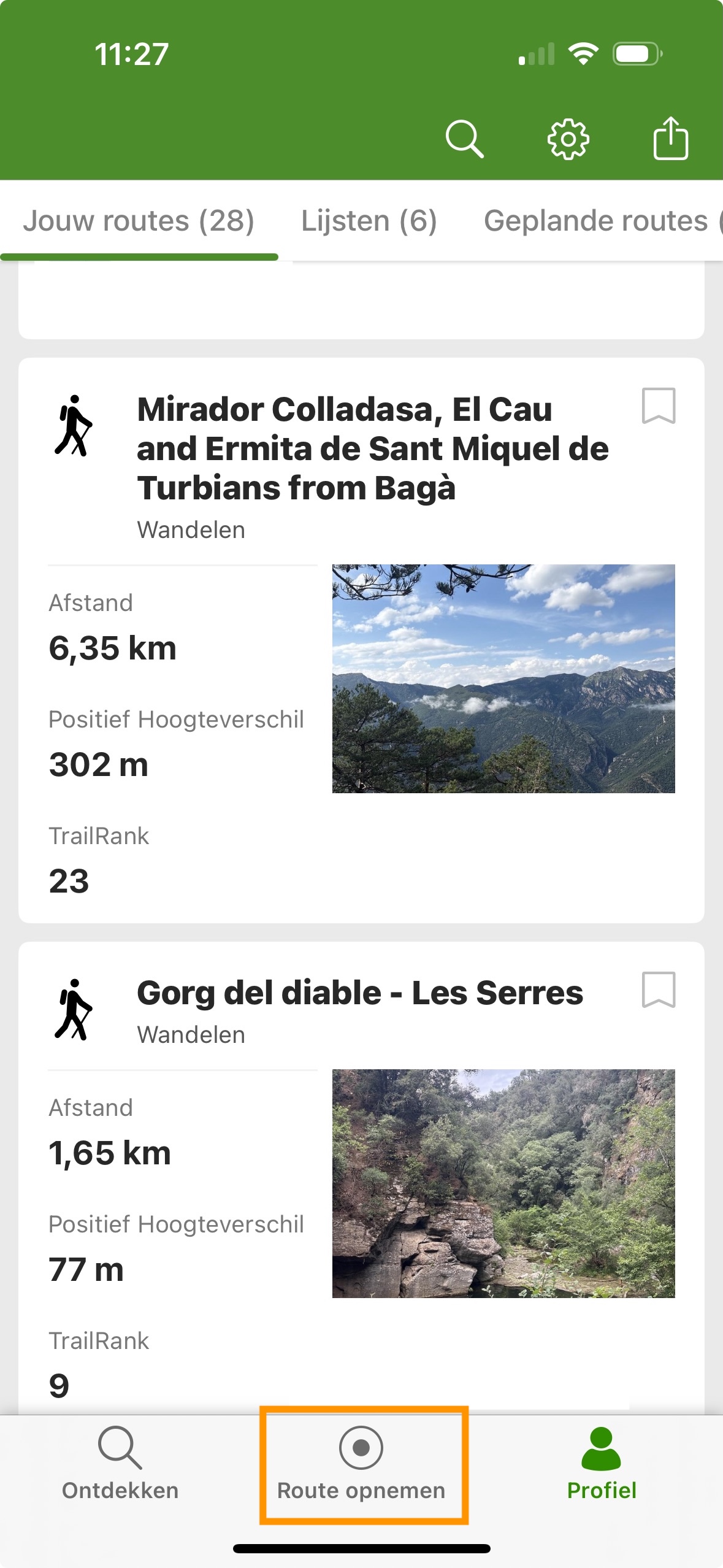Share profile using the share icon
This screenshot has height=1568, width=723.
(670, 139)
